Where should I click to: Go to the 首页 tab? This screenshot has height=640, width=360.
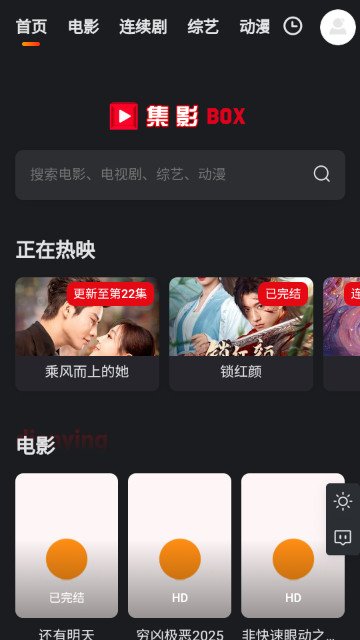pyautogui.click(x=31, y=27)
